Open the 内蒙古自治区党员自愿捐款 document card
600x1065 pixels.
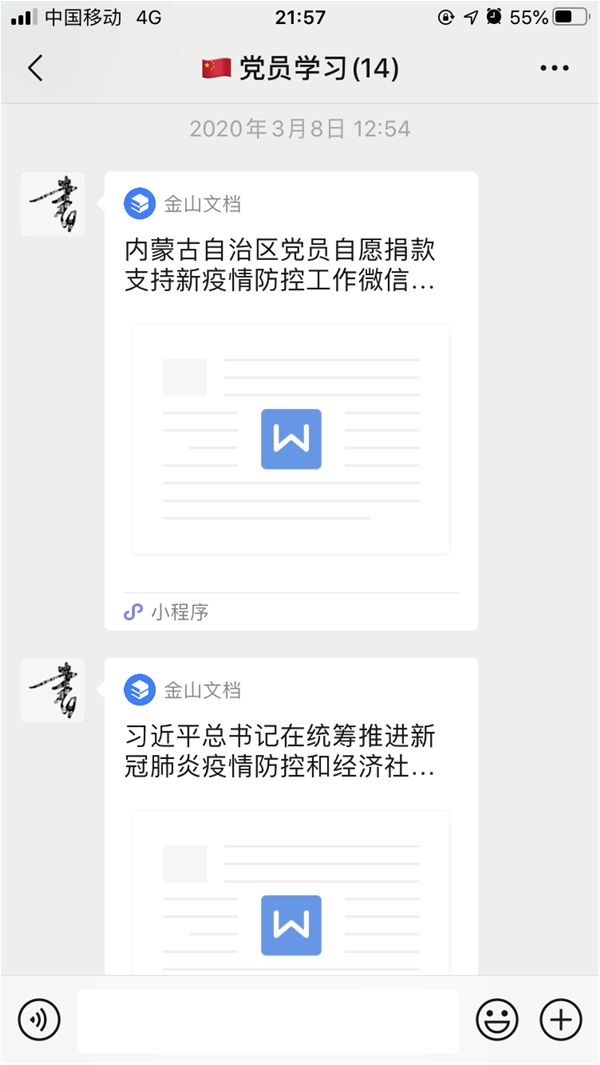(290, 400)
